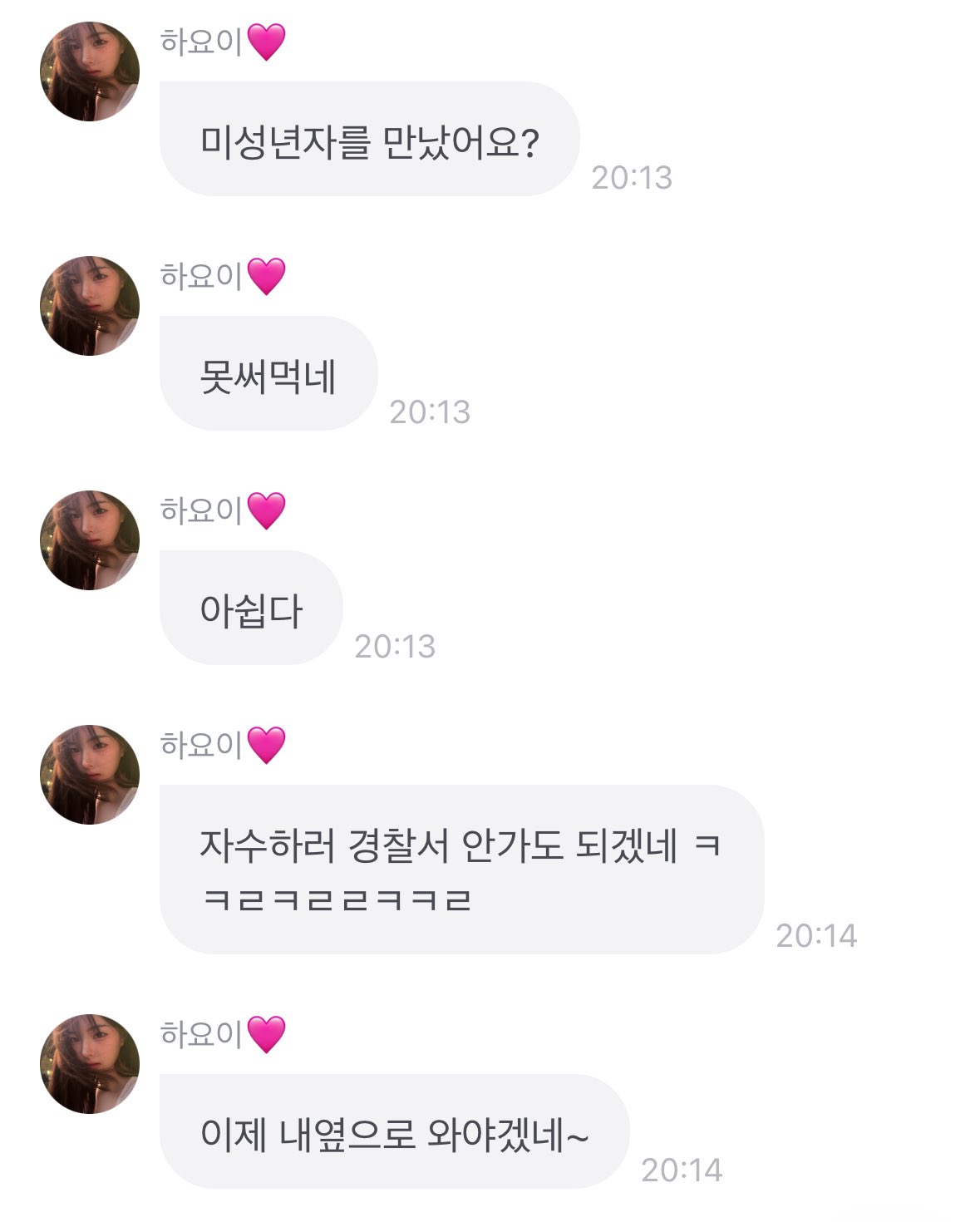
Task: Tap the profile picture beside "아쉽다"
Action: pyautogui.click(x=90, y=540)
